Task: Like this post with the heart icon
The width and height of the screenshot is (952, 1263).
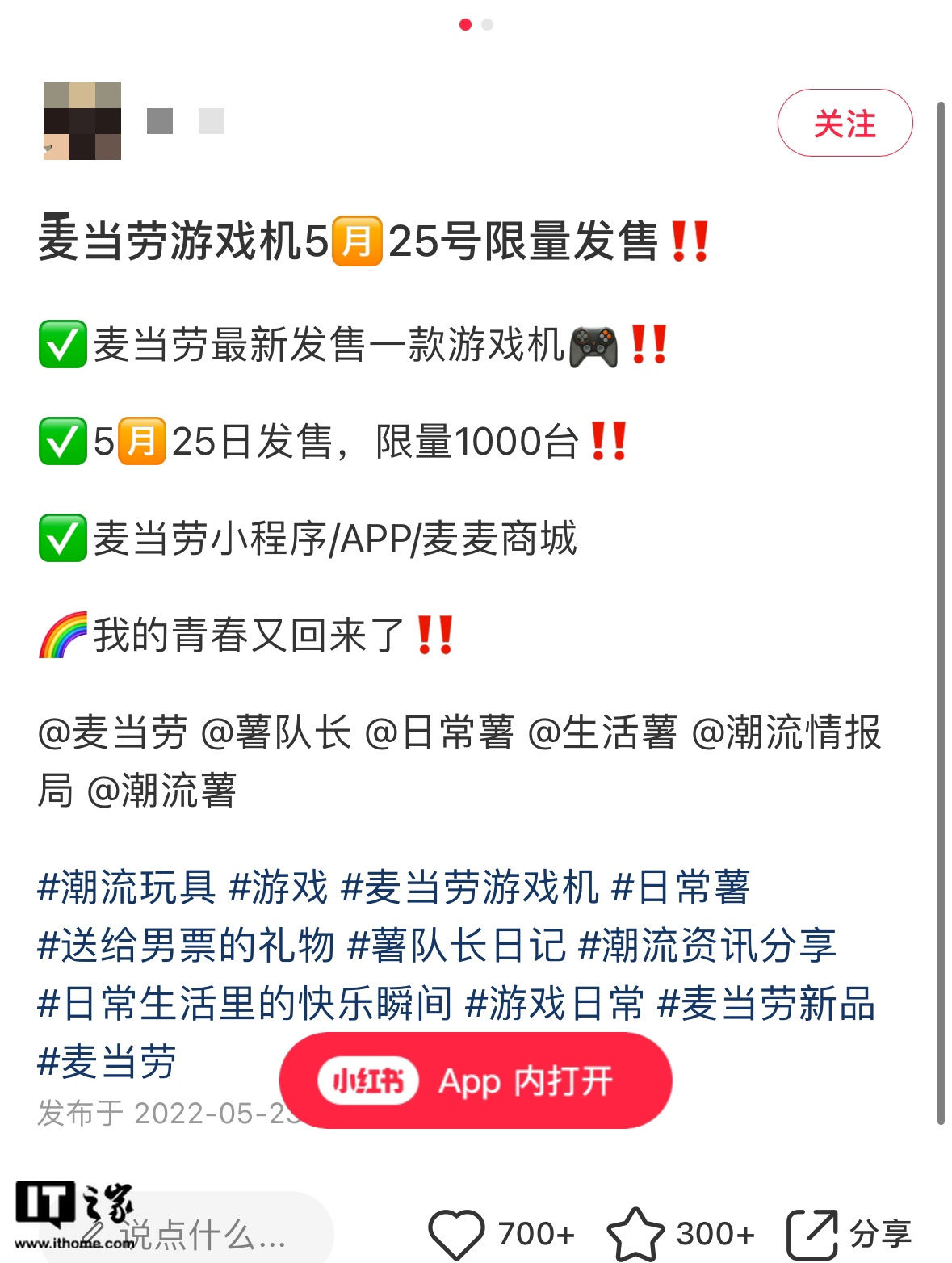Action: tap(456, 1234)
